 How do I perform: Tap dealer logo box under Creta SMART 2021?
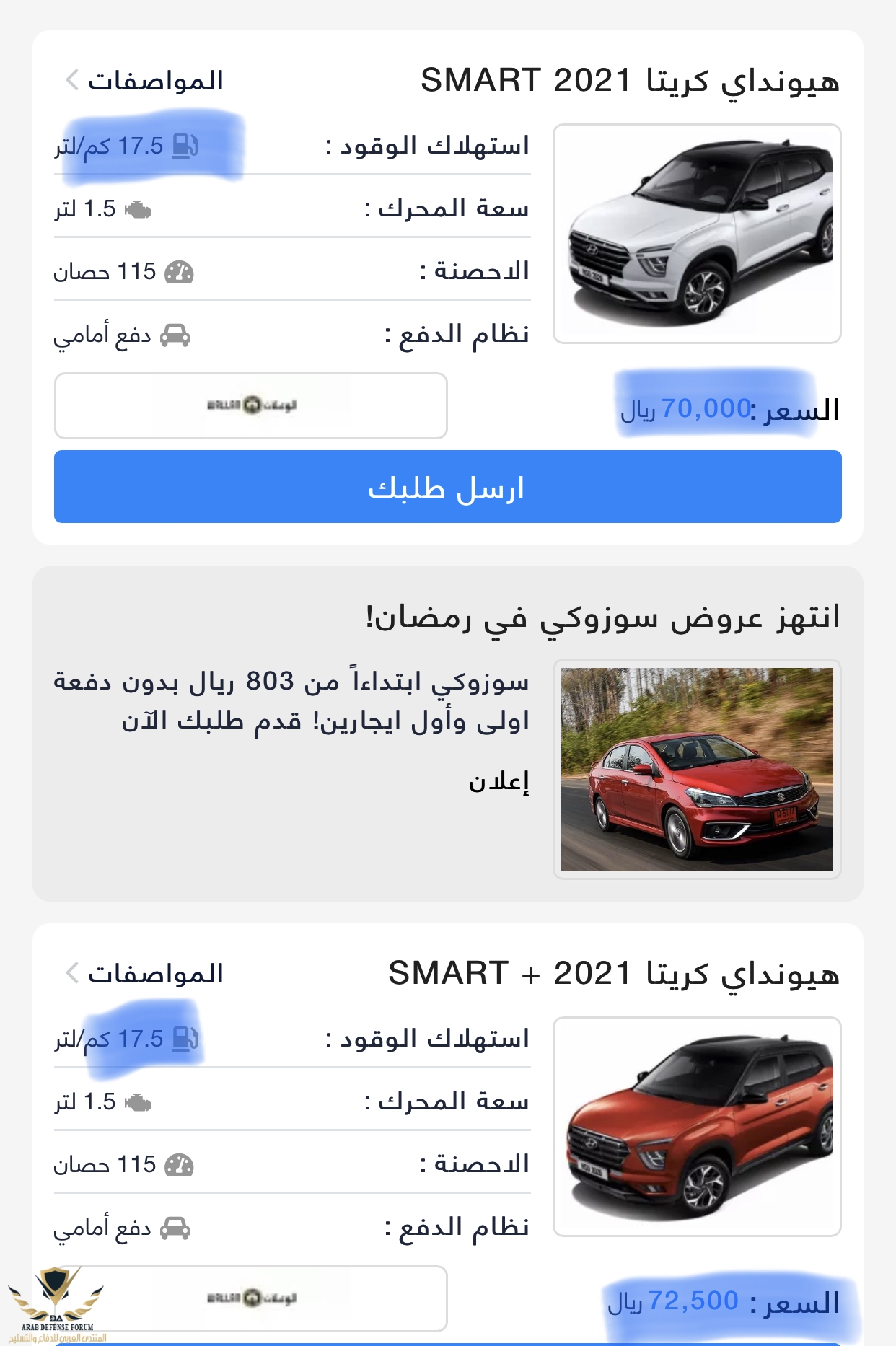click(x=251, y=405)
